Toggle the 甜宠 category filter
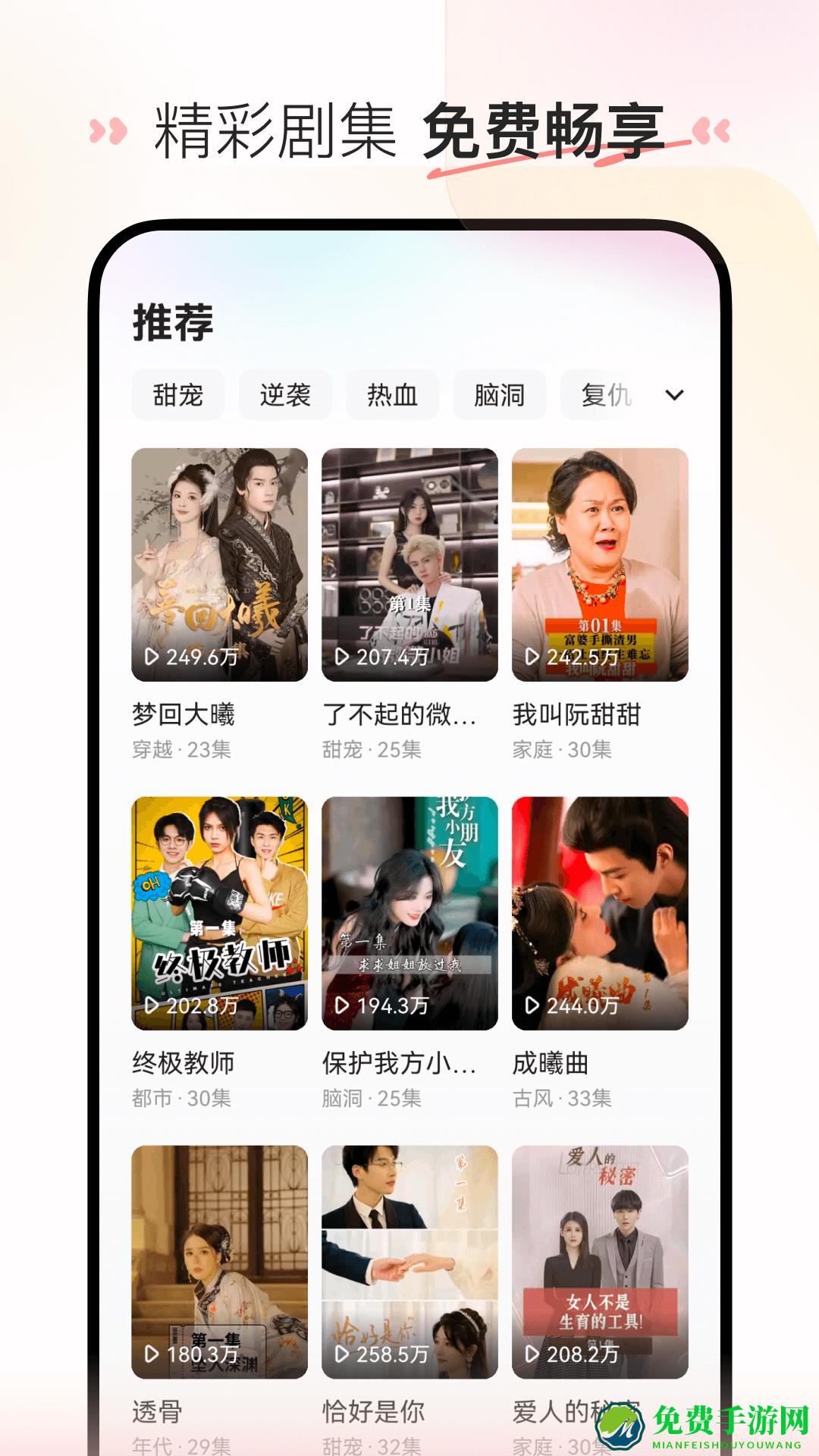The image size is (819, 1456). pos(180,394)
